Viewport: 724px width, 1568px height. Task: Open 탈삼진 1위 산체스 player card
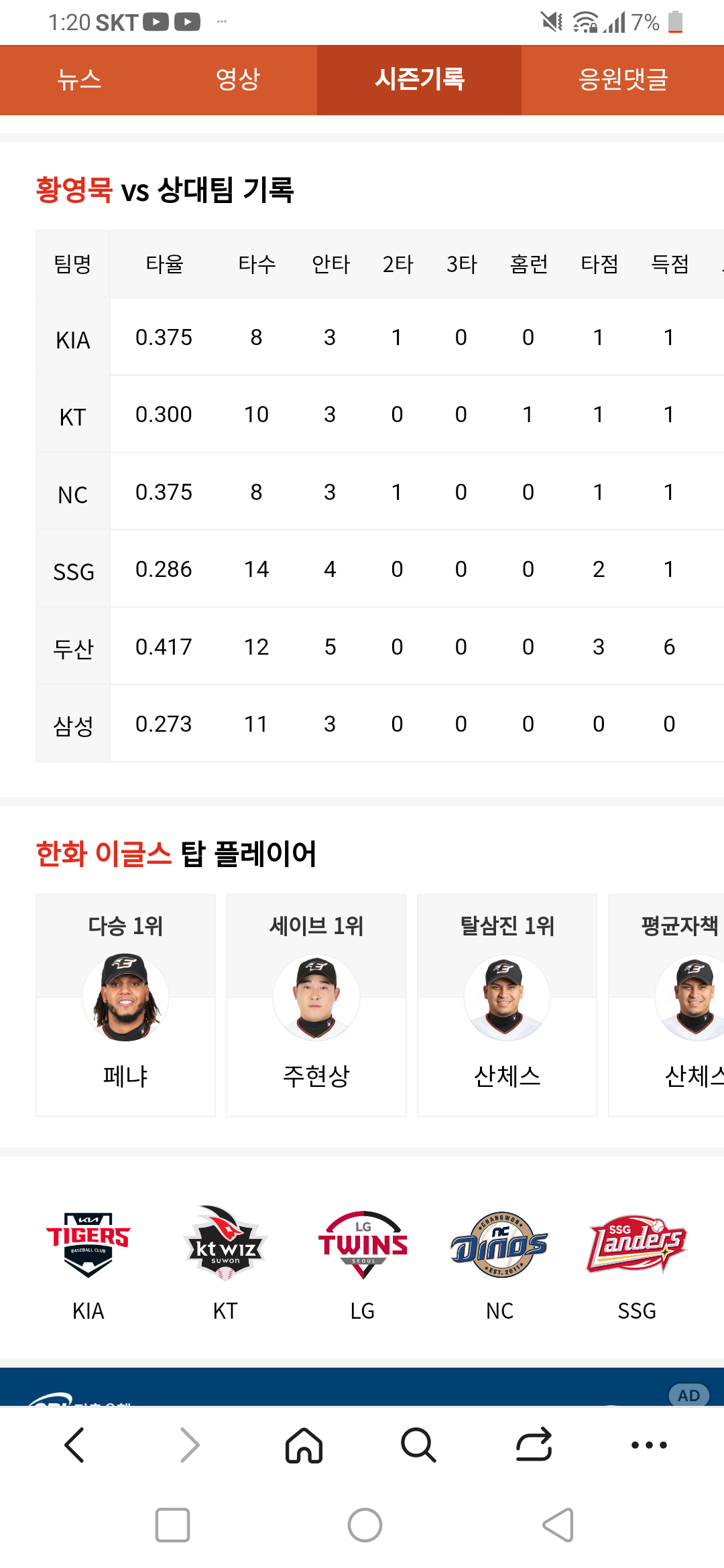pyautogui.click(x=507, y=1005)
